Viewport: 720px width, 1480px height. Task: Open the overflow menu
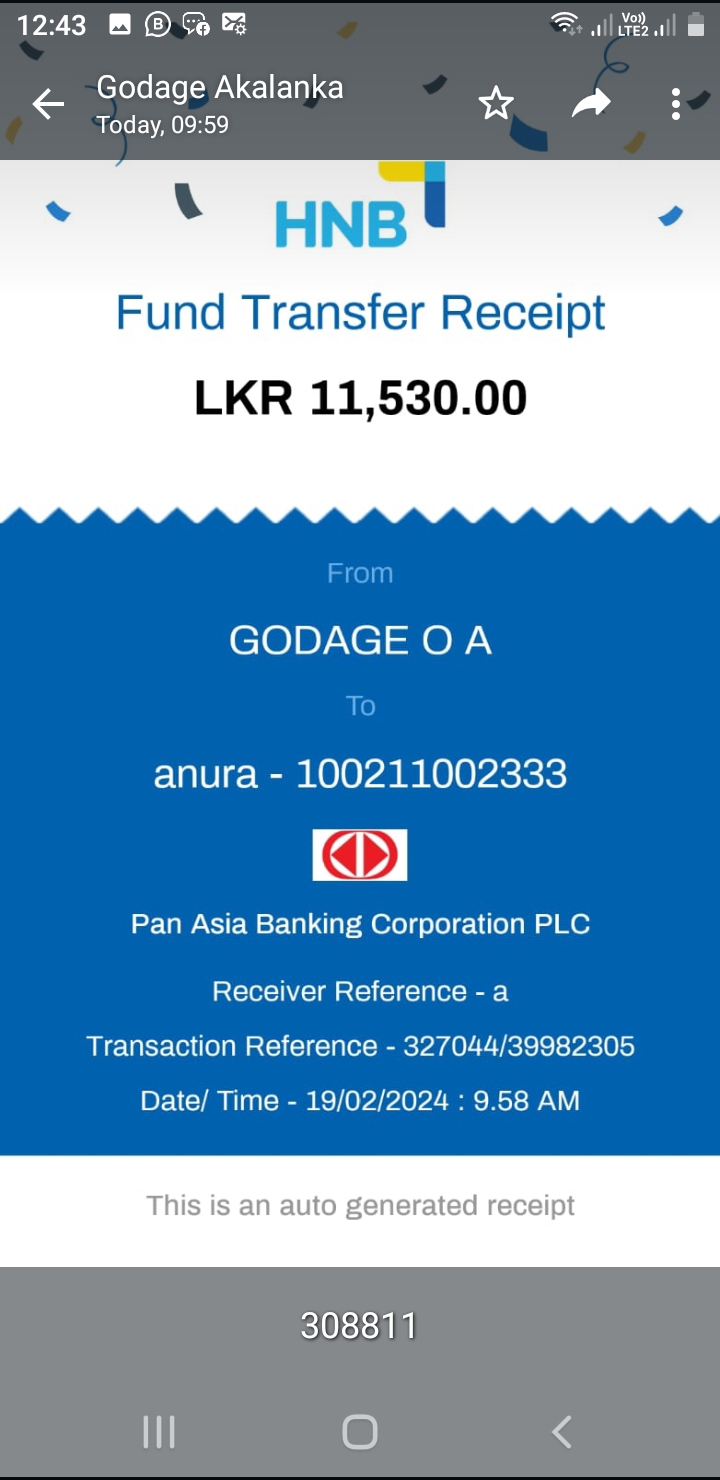[676, 103]
